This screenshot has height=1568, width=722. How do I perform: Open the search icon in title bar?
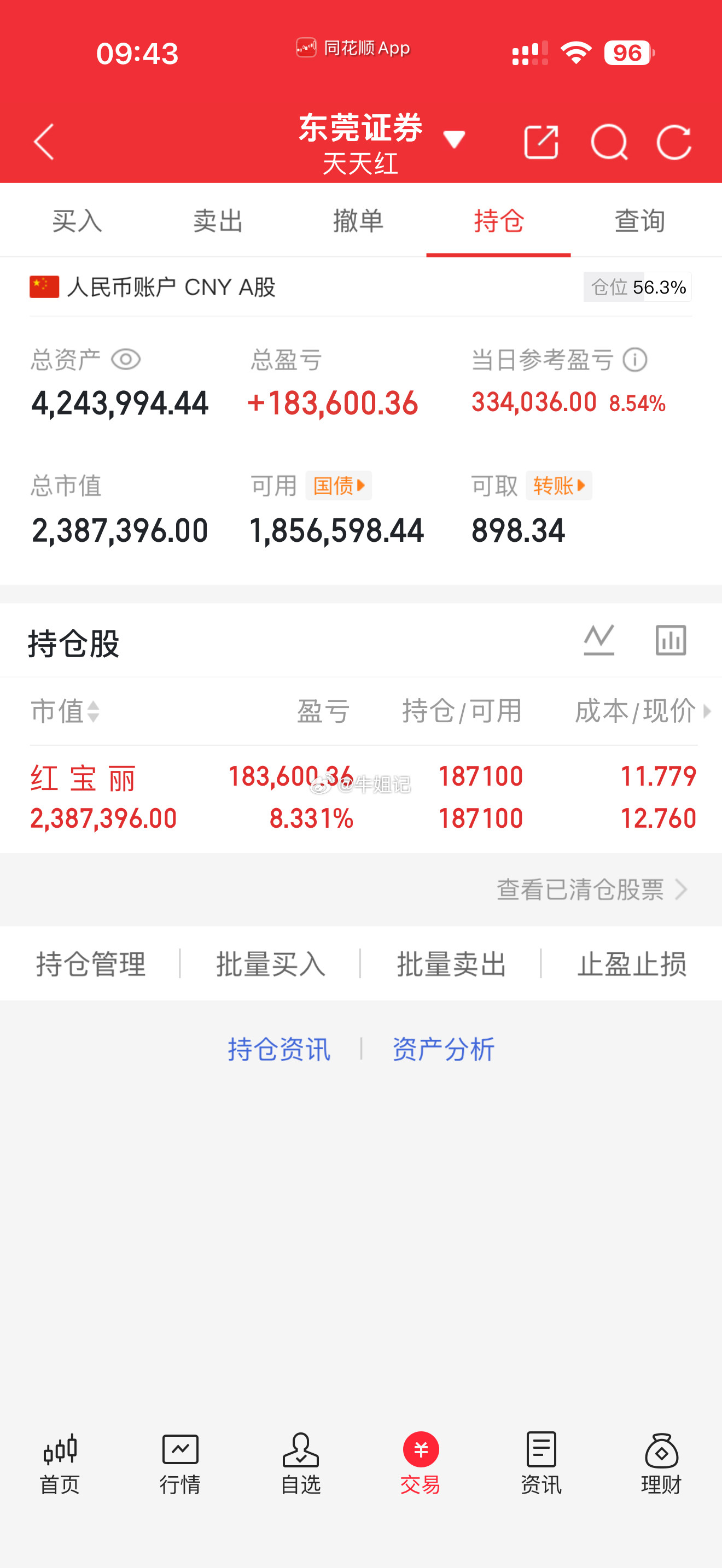pyautogui.click(x=610, y=141)
